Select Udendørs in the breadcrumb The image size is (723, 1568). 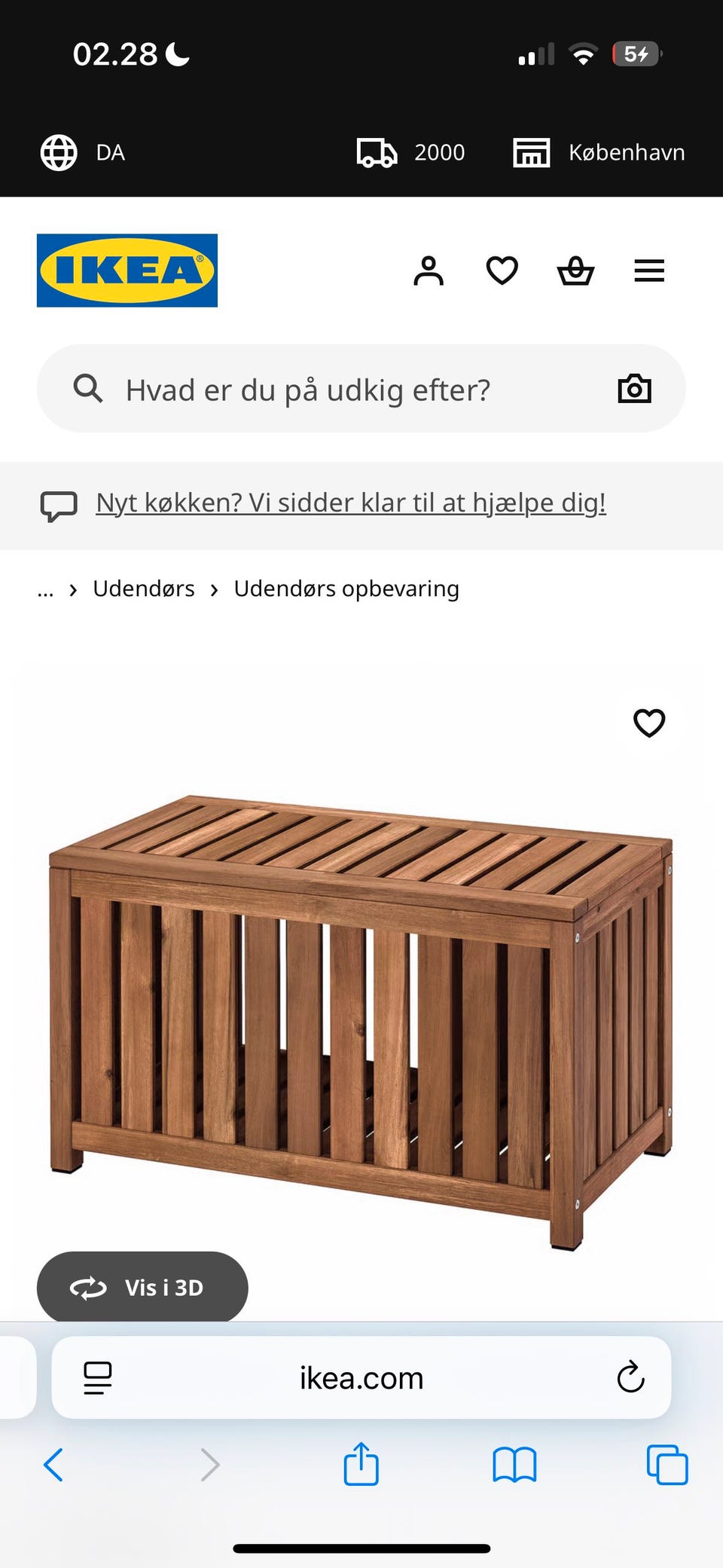144,588
